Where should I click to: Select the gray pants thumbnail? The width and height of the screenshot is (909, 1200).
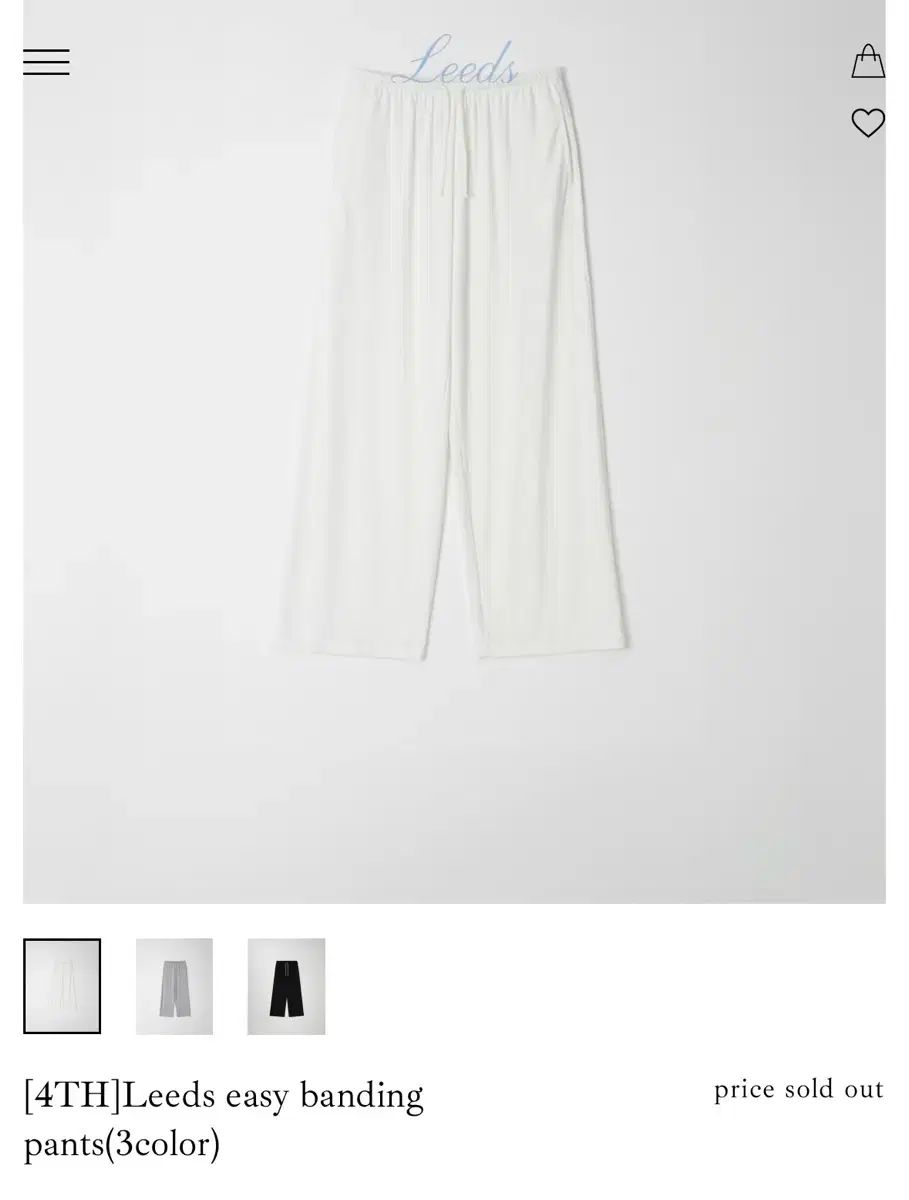click(x=174, y=986)
